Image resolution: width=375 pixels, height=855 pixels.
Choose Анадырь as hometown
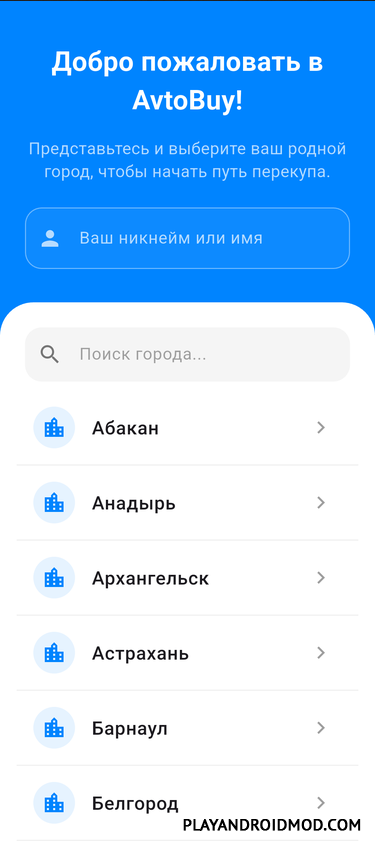(x=187, y=503)
